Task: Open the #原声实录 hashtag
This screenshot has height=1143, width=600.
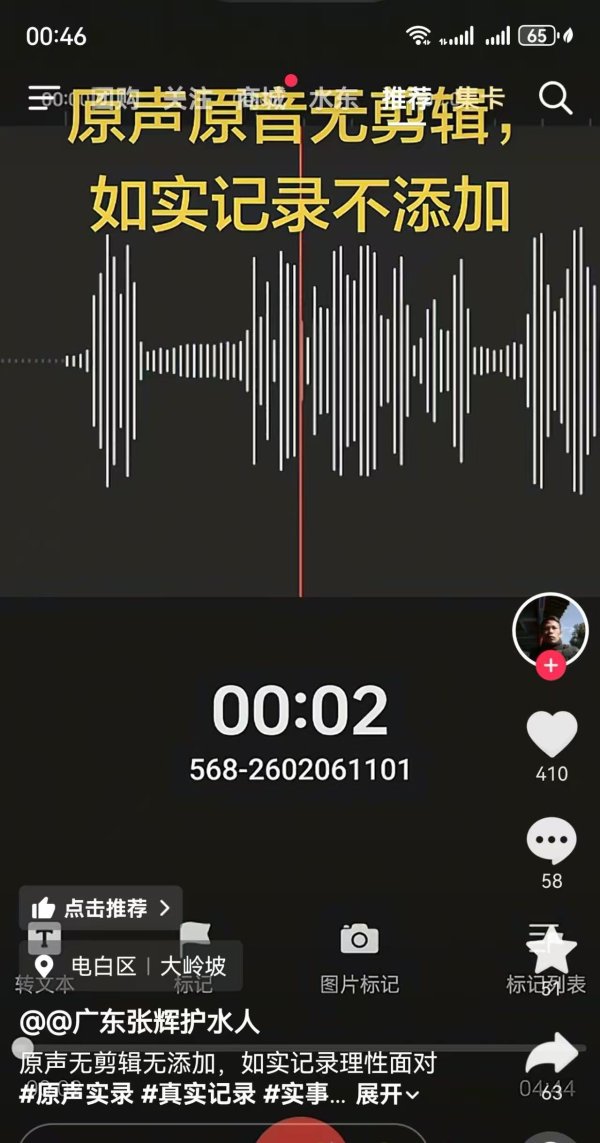Action: (x=76, y=1094)
